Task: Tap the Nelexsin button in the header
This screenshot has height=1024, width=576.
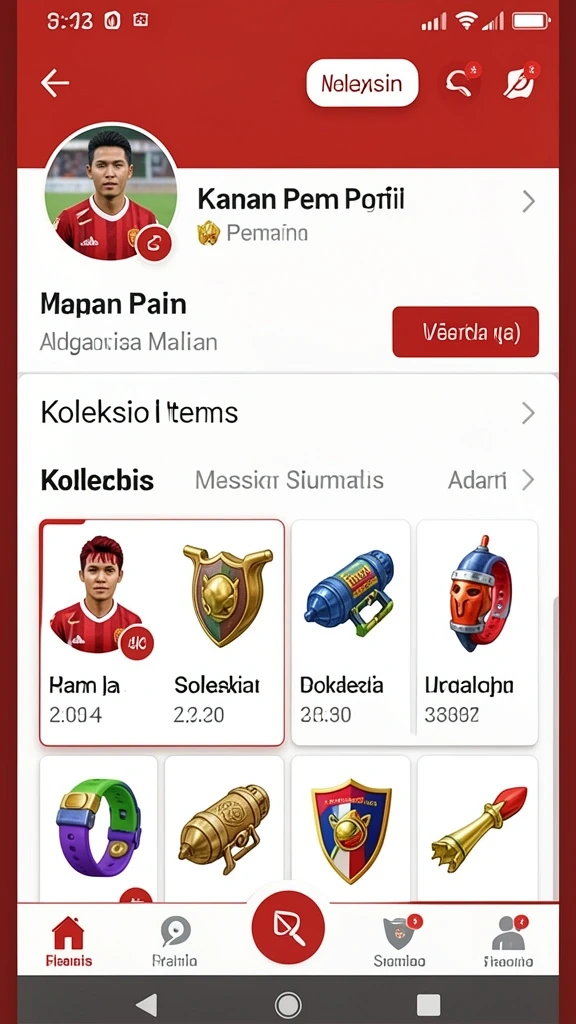Action: [362, 83]
